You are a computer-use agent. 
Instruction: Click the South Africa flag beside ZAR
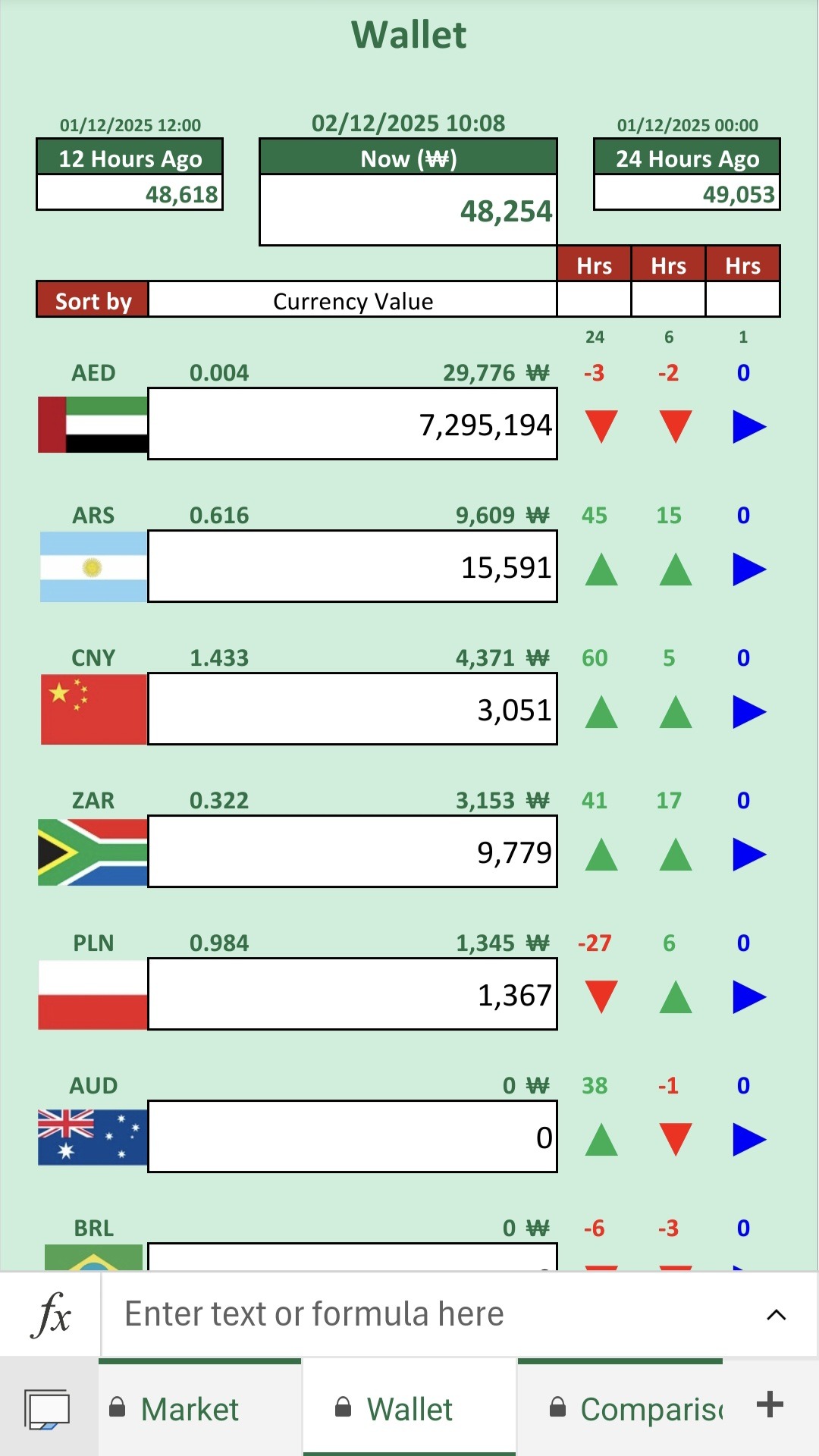pyautogui.click(x=92, y=851)
